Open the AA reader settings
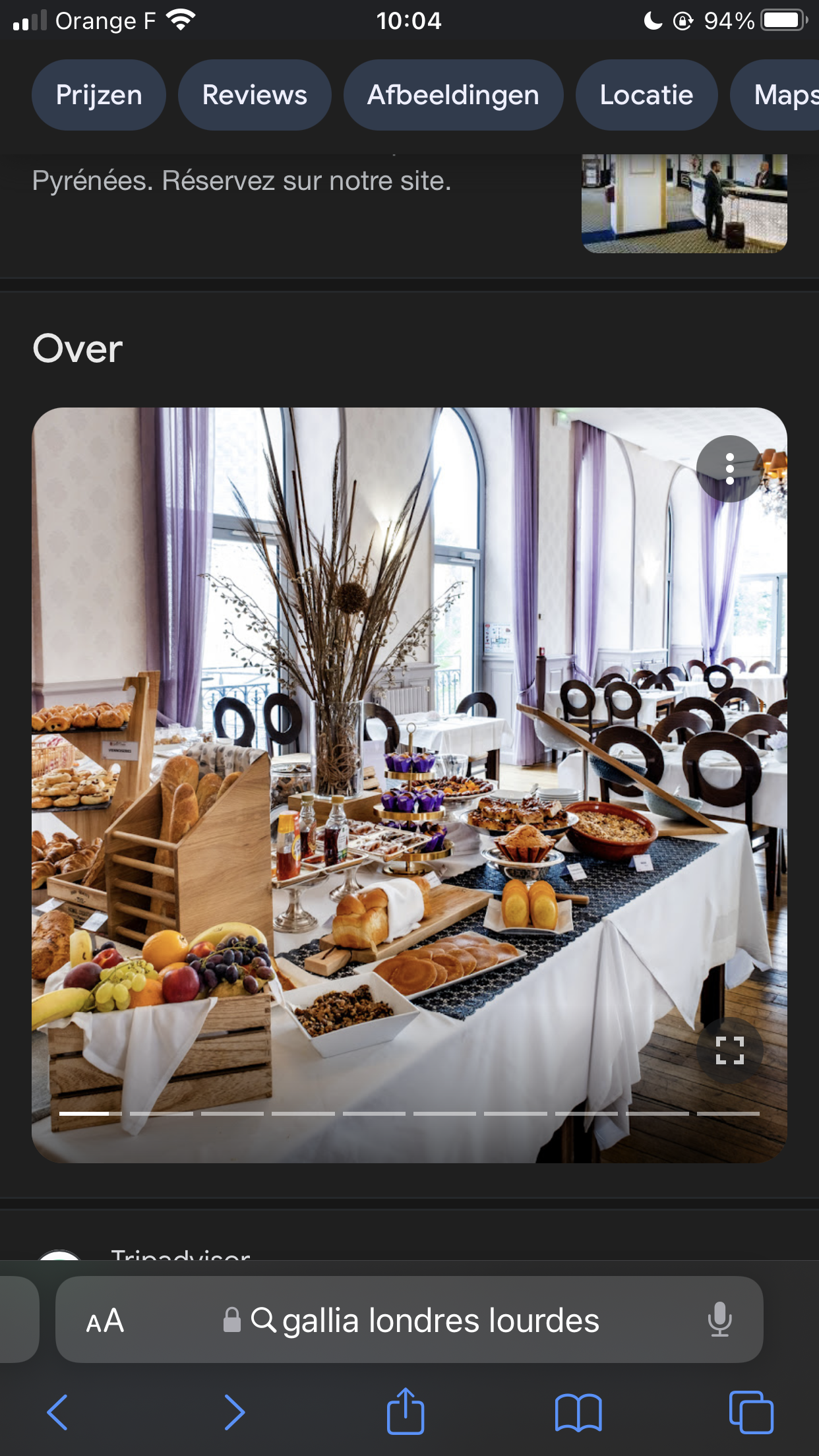Screen dimensions: 819x1456 click(105, 1321)
